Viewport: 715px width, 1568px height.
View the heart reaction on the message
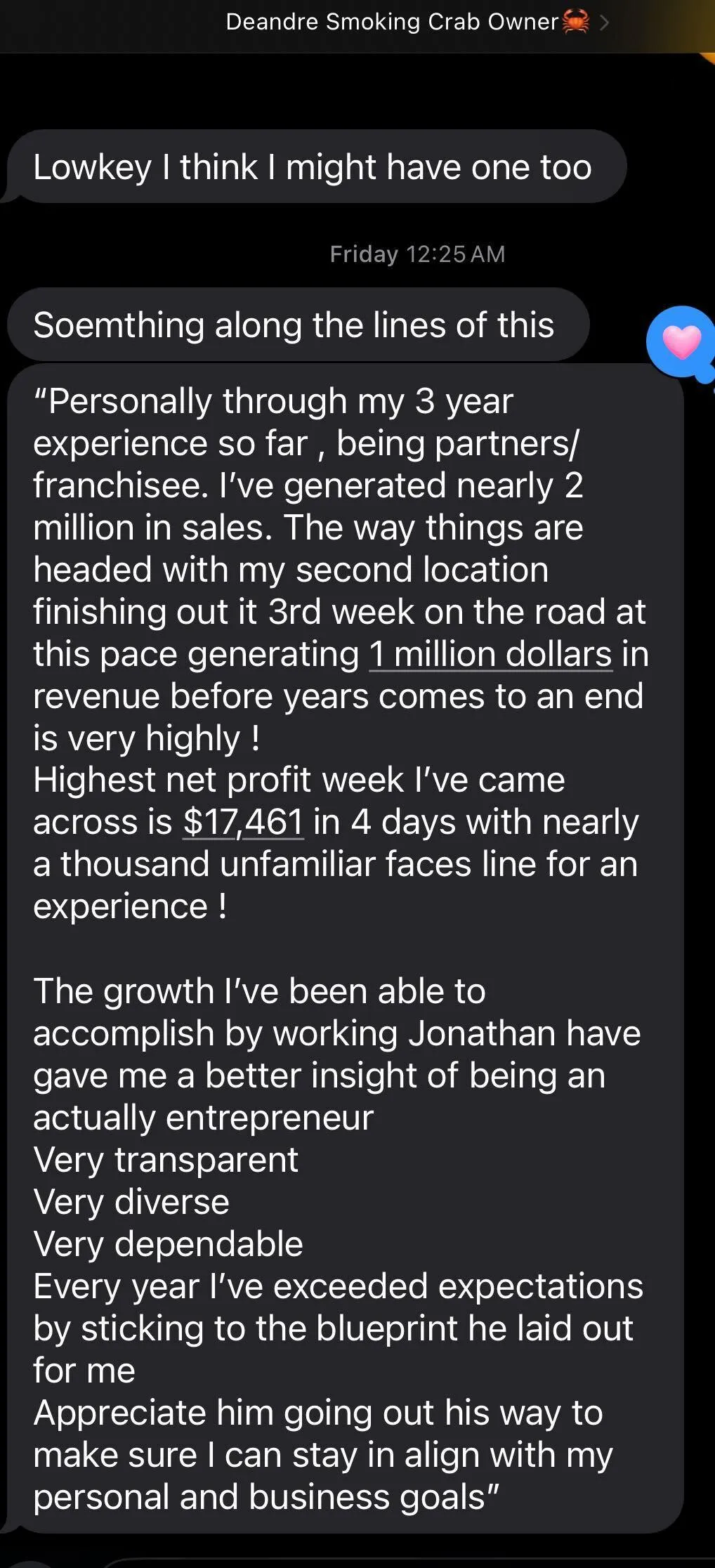click(681, 342)
